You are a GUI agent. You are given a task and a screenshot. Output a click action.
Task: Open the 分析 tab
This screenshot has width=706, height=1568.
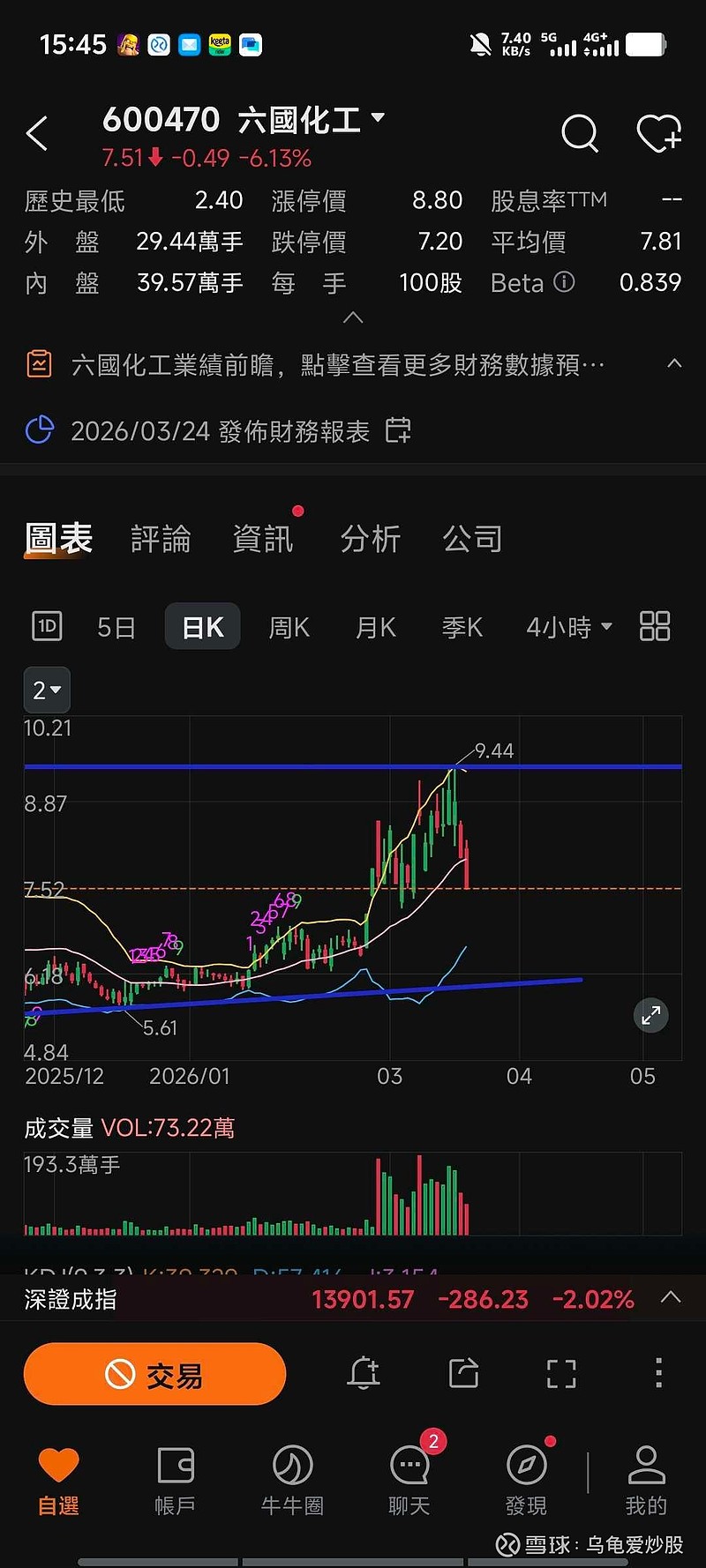(x=371, y=539)
